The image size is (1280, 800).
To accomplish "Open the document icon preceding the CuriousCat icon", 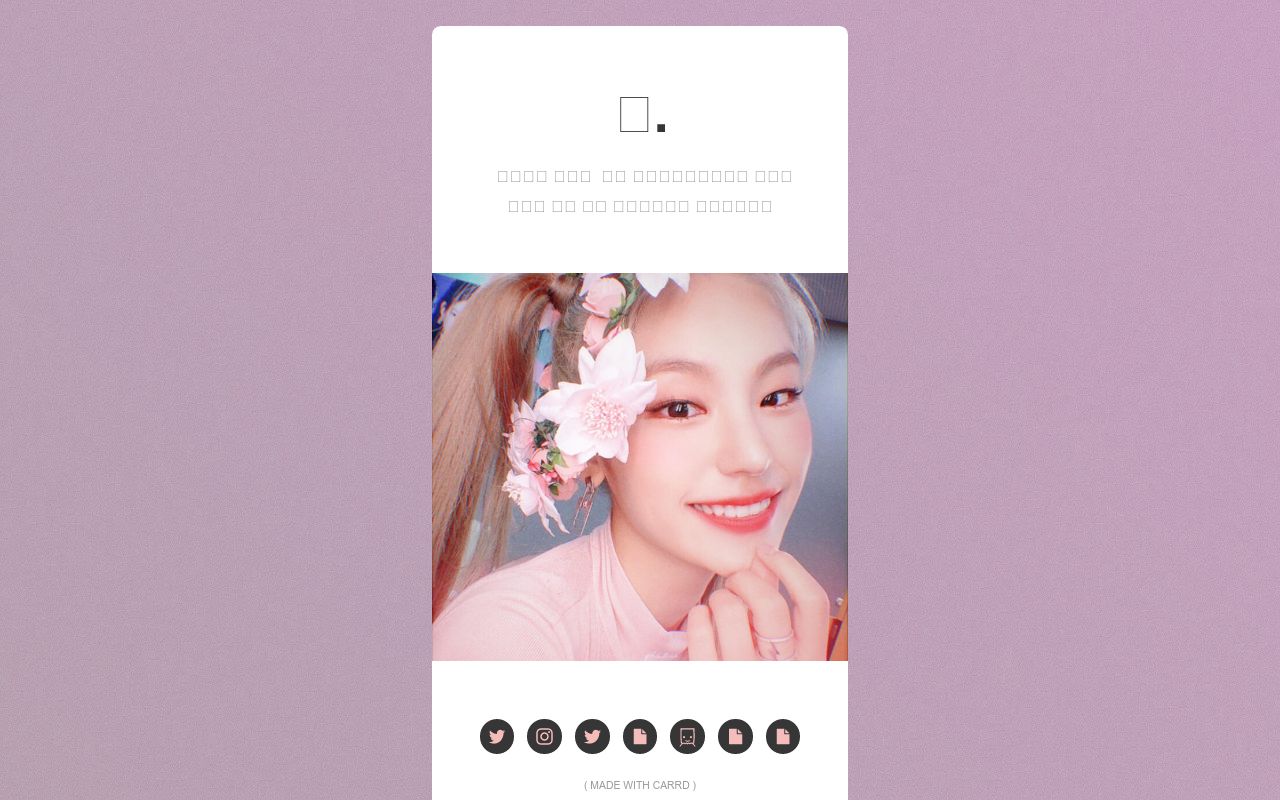I will pos(640,737).
